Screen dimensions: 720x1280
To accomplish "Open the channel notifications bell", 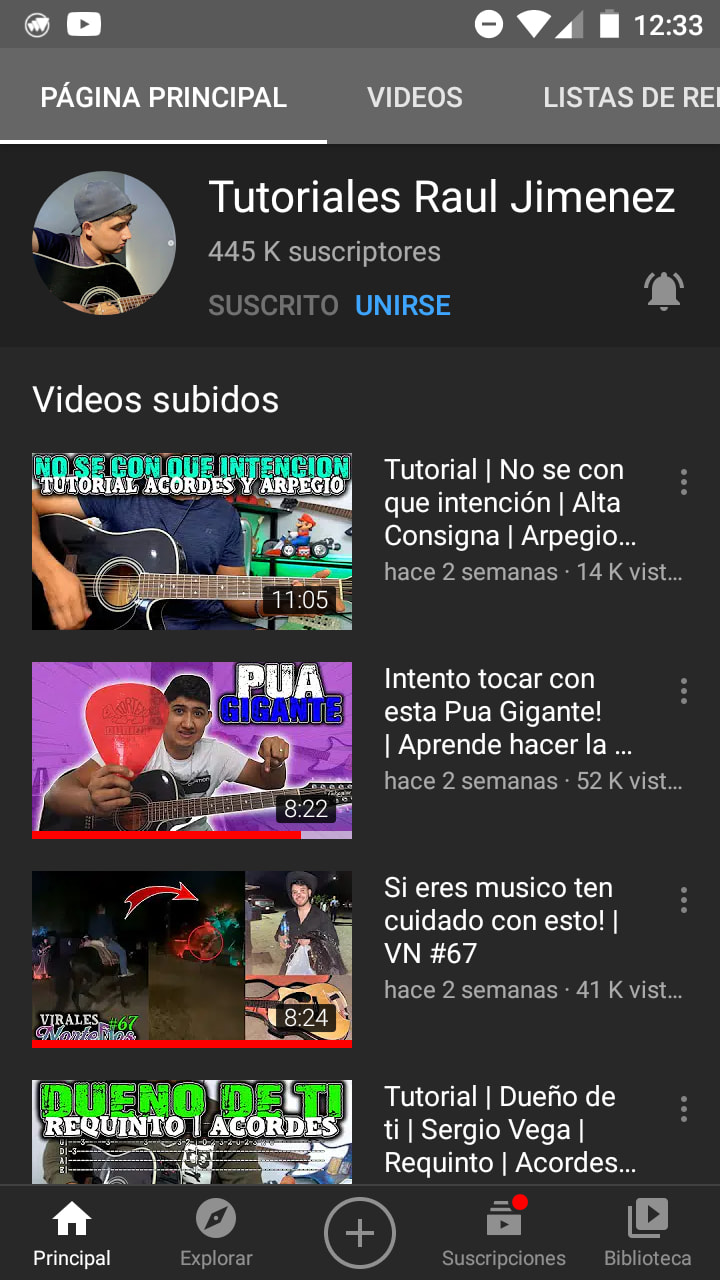I will click(x=664, y=292).
